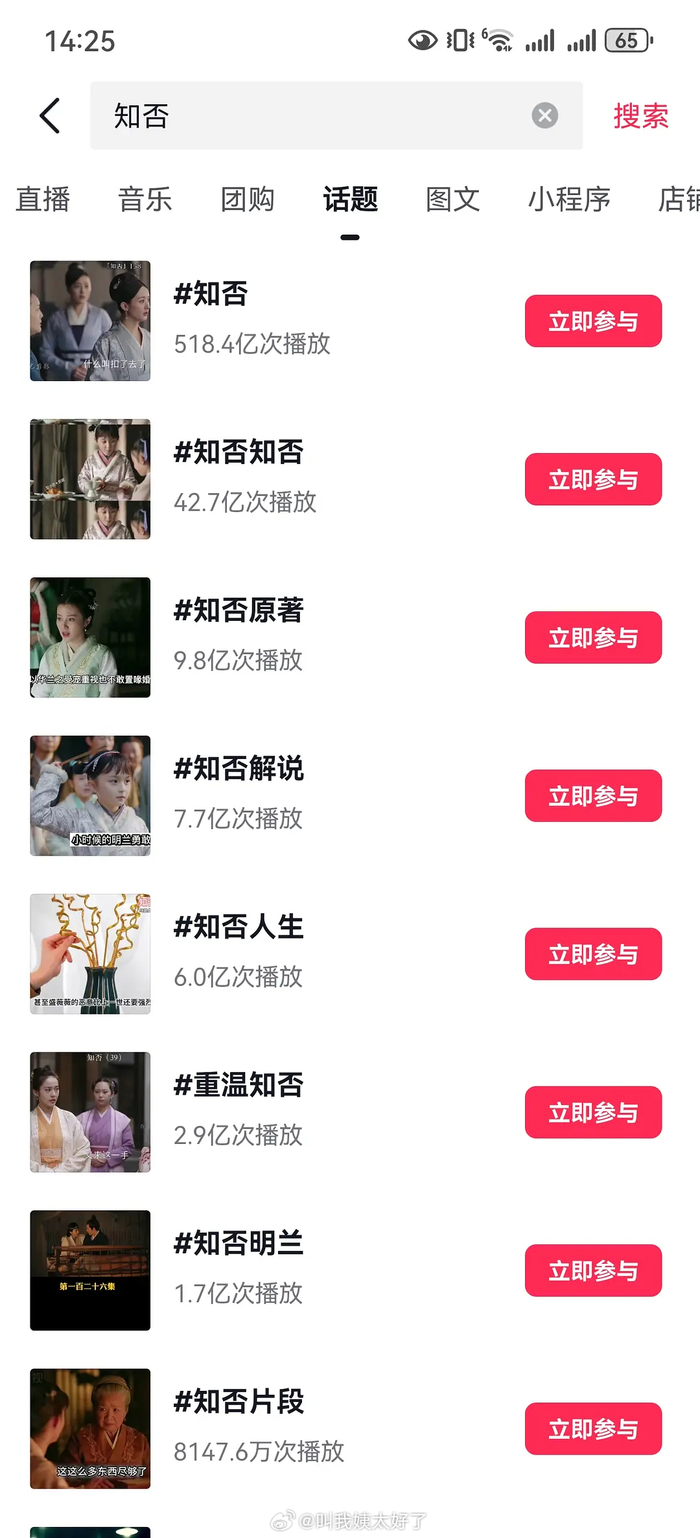
Task: Tap 立即参与 for the #重温知否 topic
Action: click(x=593, y=1112)
